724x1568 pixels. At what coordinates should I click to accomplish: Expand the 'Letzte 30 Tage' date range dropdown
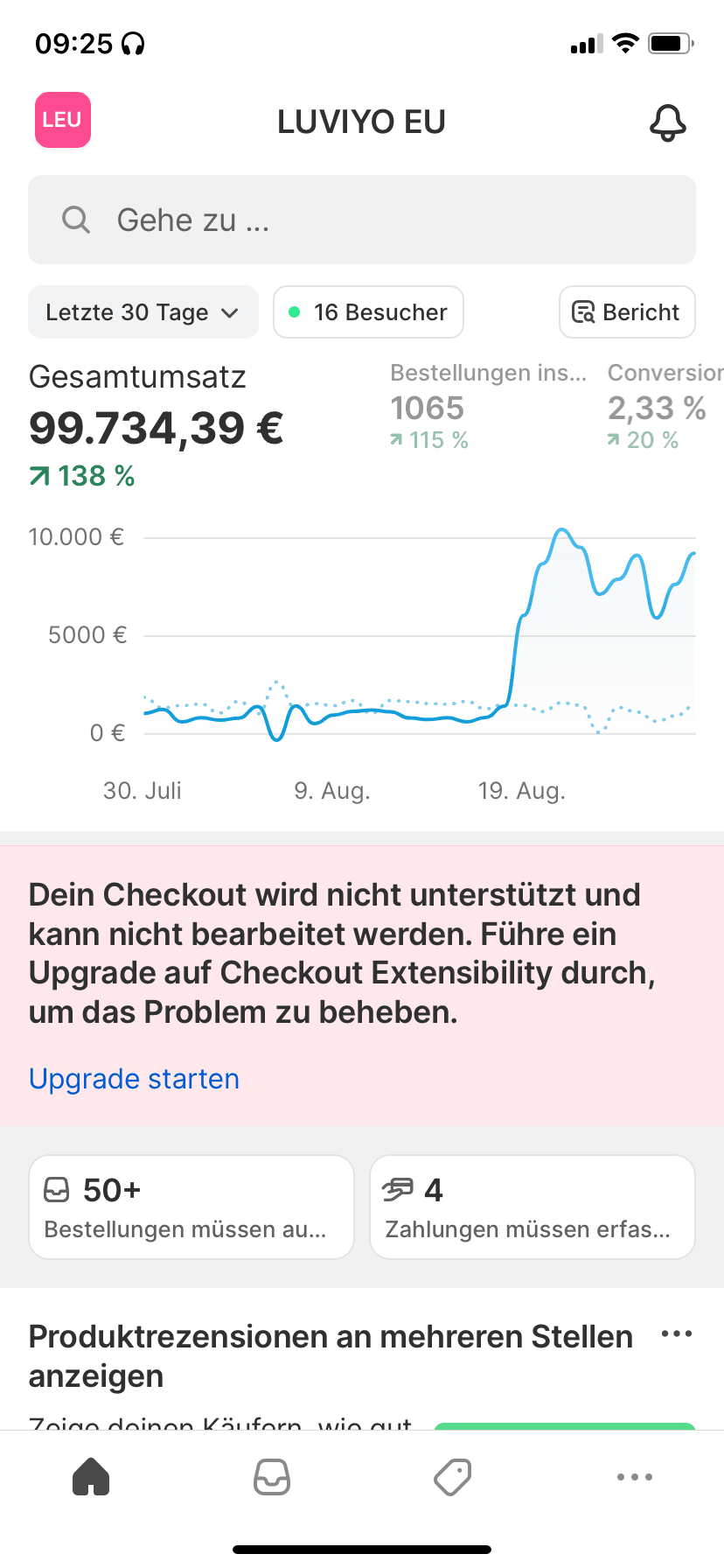pyautogui.click(x=143, y=312)
